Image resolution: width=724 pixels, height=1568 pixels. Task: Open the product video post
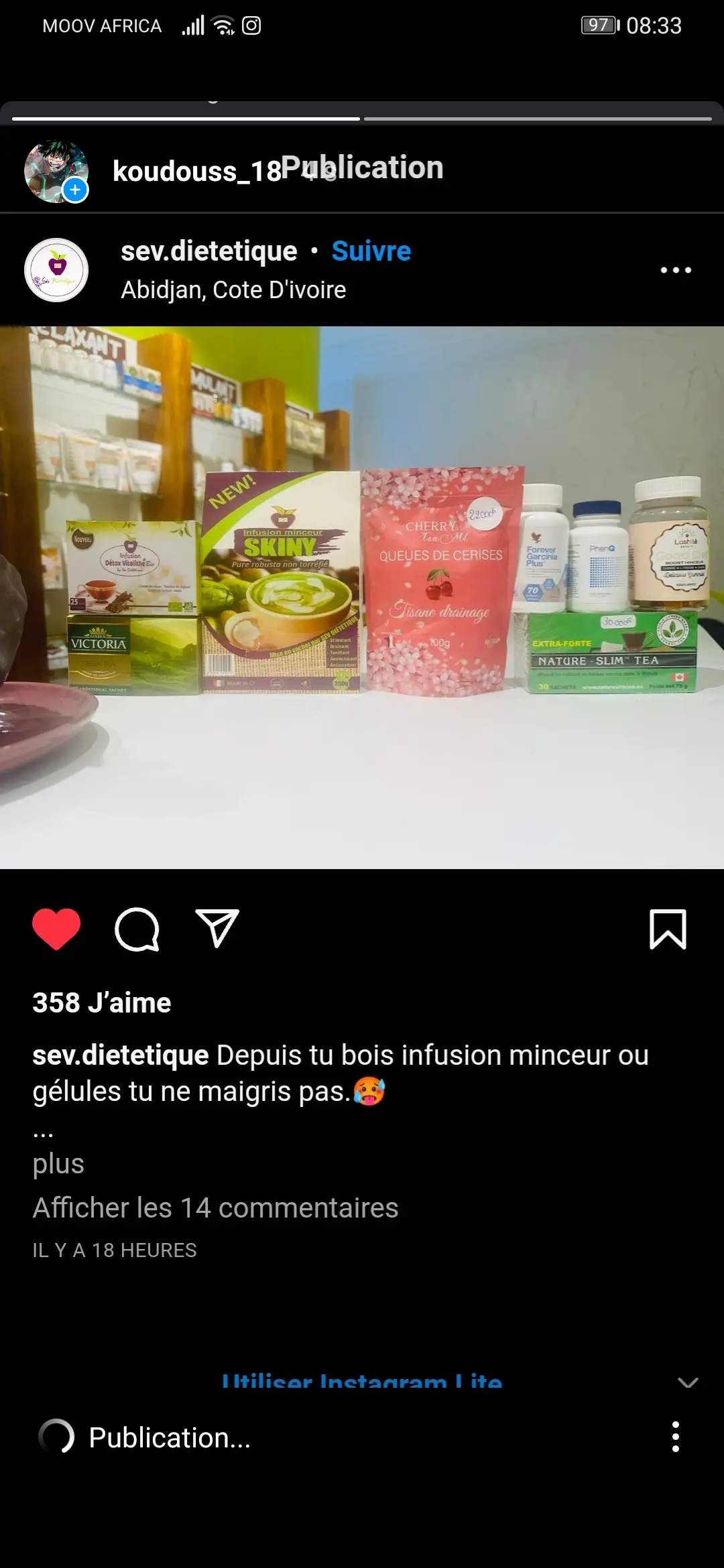362,597
